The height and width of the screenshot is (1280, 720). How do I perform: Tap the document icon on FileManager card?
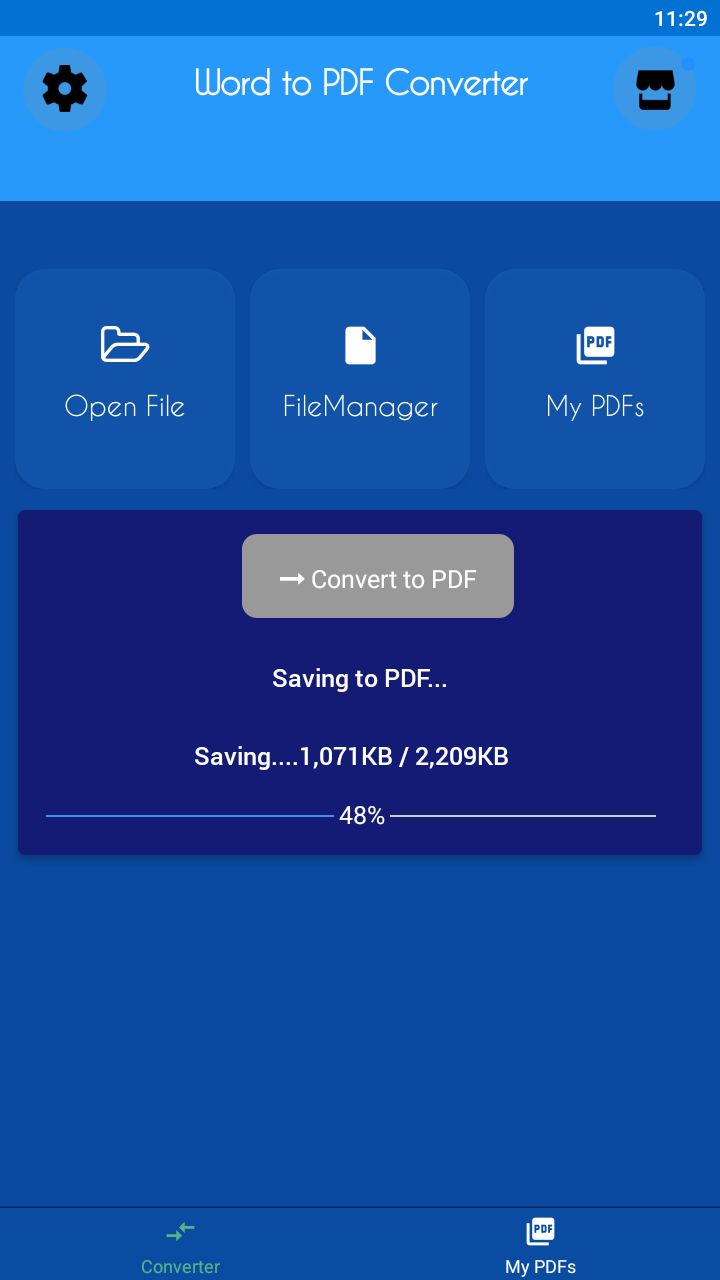click(359, 344)
